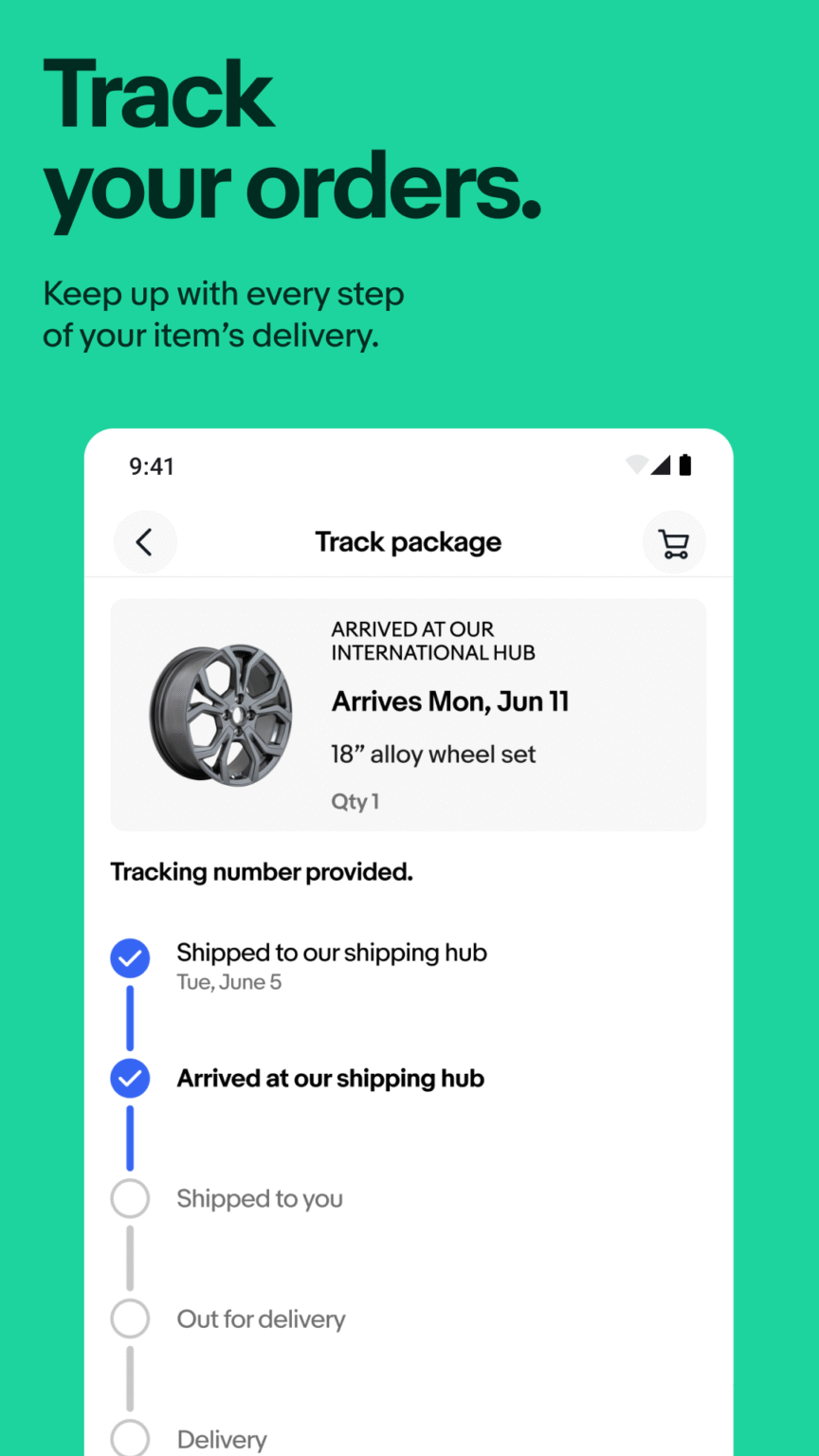The image size is (819, 1456).
Task: Click the battery status indicator
Action: 684,464
